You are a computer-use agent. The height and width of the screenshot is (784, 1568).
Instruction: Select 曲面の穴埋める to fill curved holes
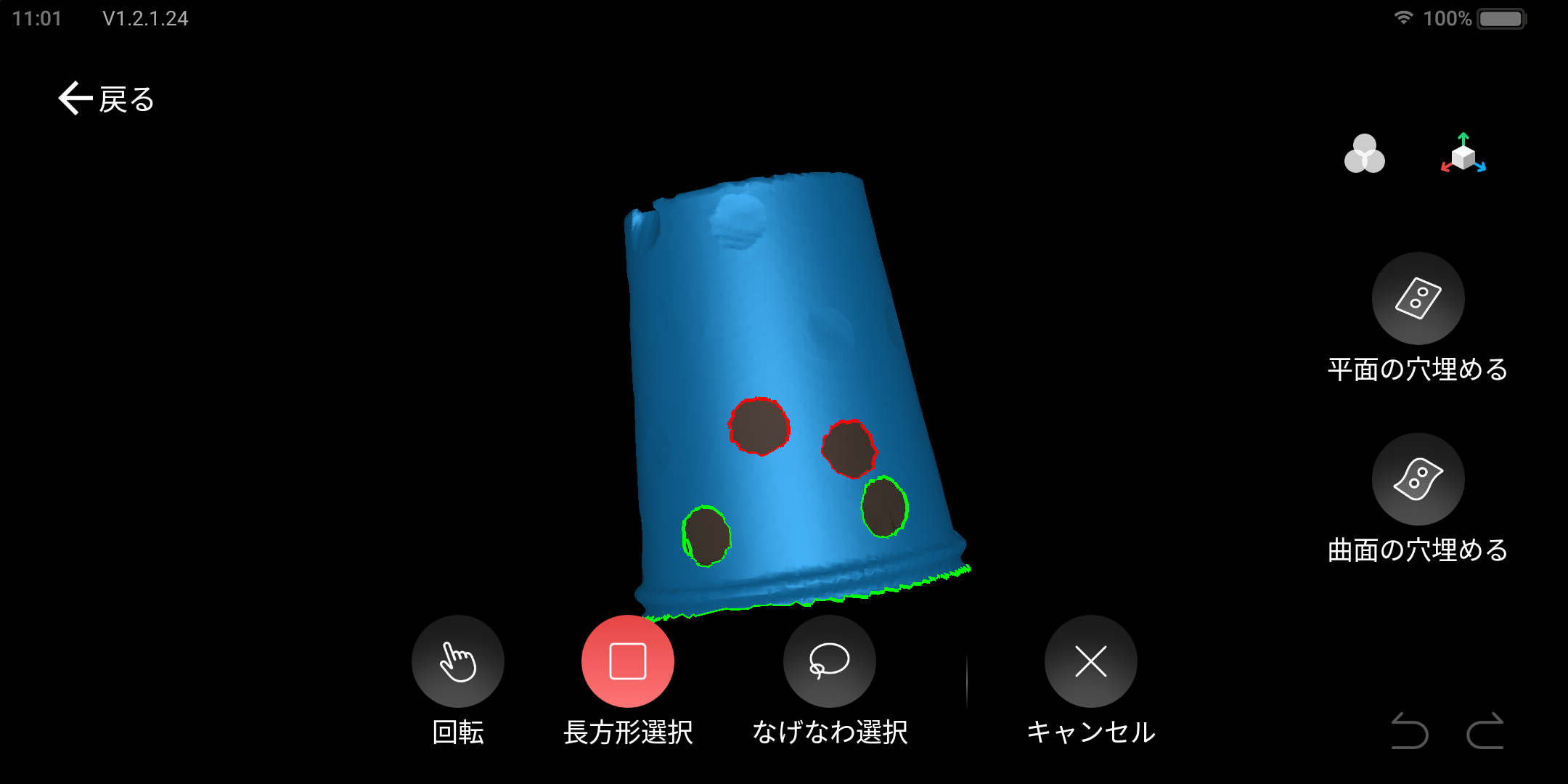(x=1418, y=479)
